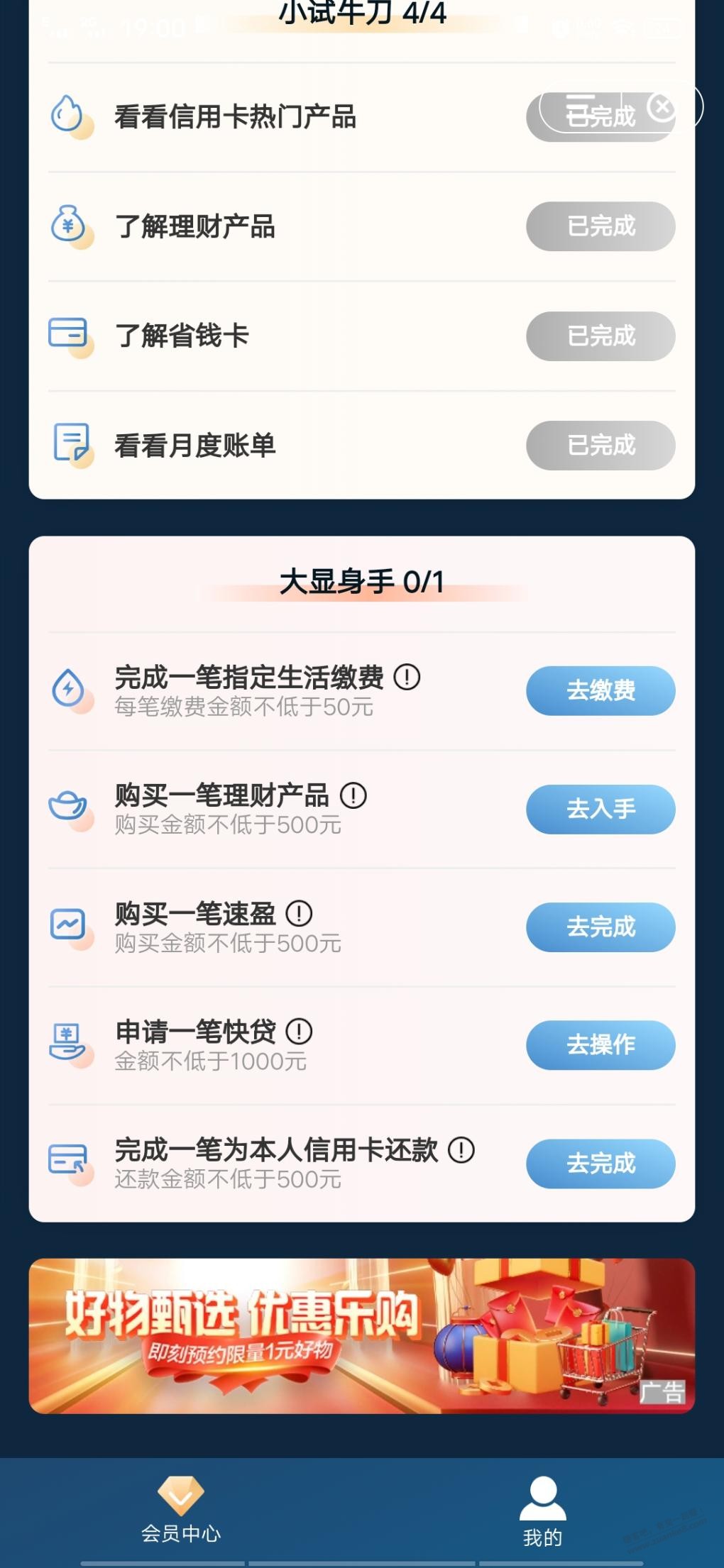Show details icon next to 申请一笔快贷

(299, 1032)
